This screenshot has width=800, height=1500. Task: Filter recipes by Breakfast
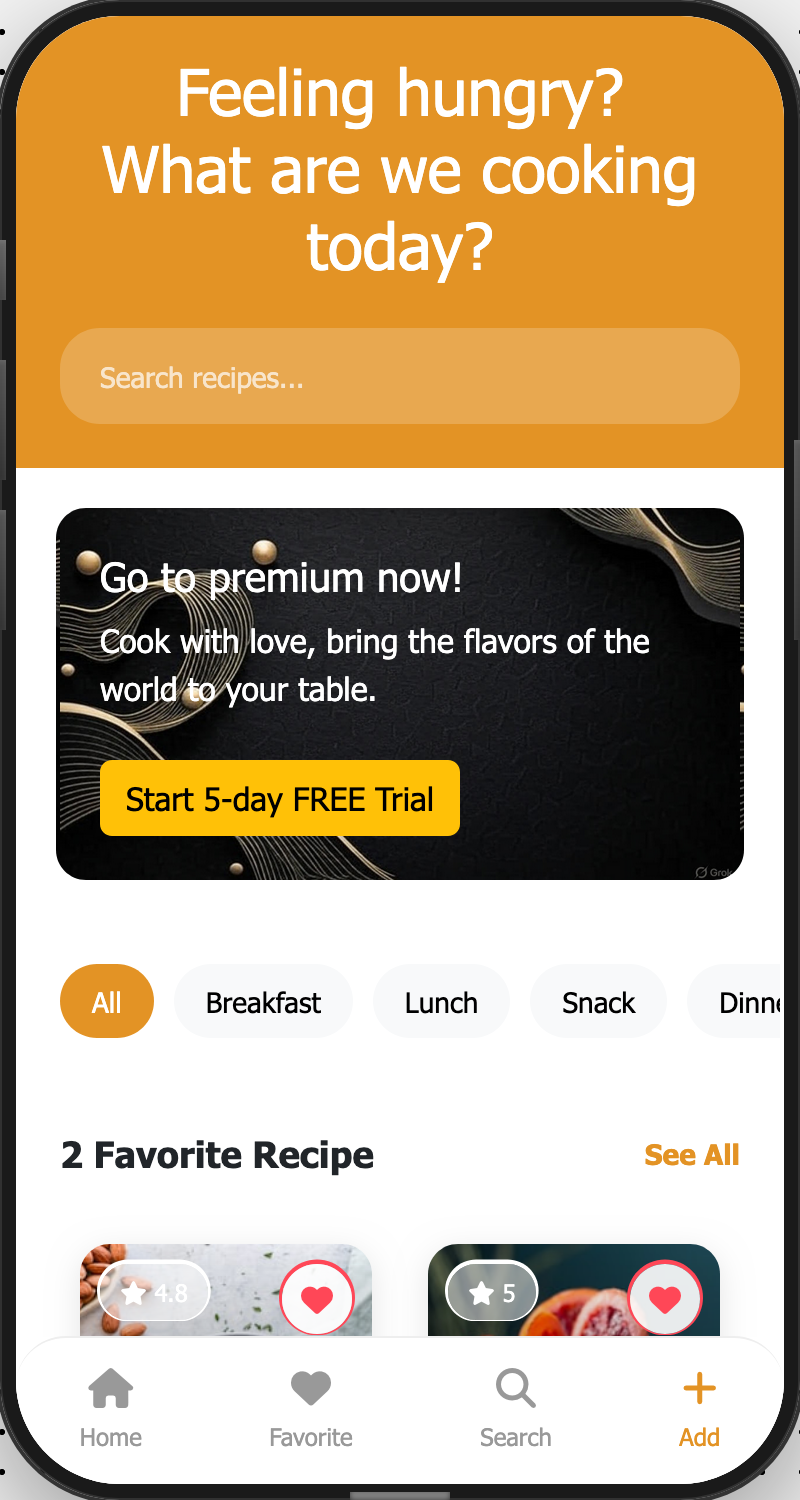click(263, 1001)
